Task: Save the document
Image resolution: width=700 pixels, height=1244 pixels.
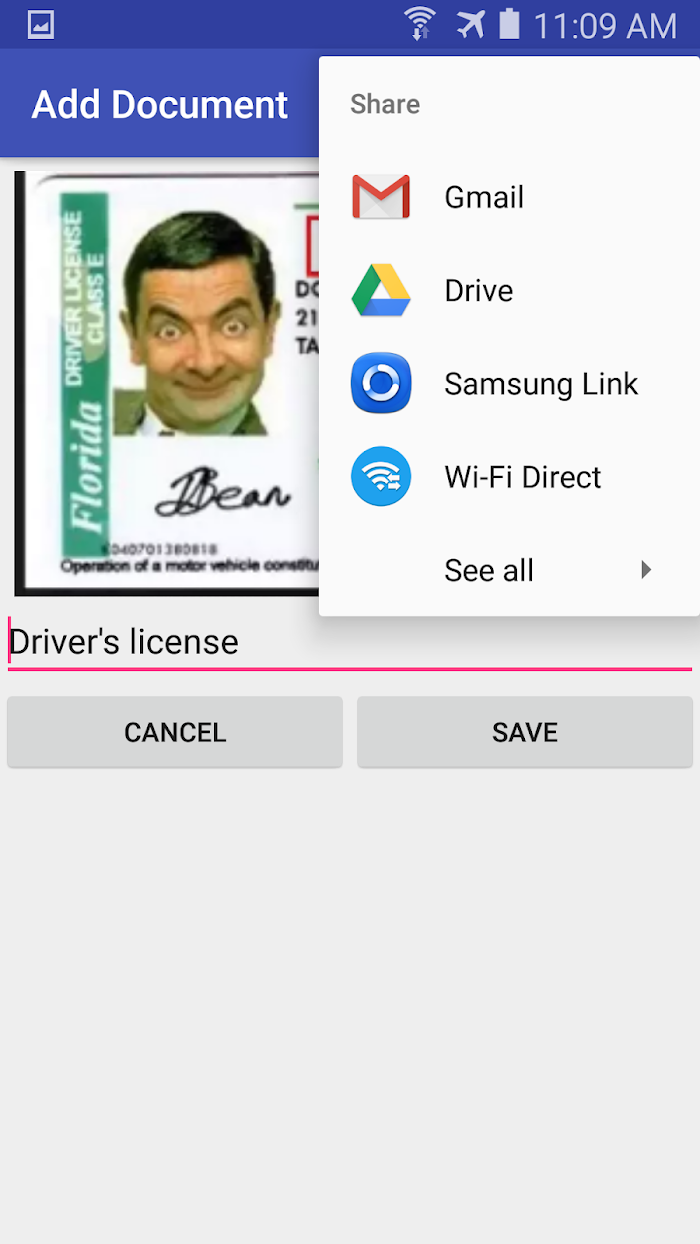Action: [525, 732]
